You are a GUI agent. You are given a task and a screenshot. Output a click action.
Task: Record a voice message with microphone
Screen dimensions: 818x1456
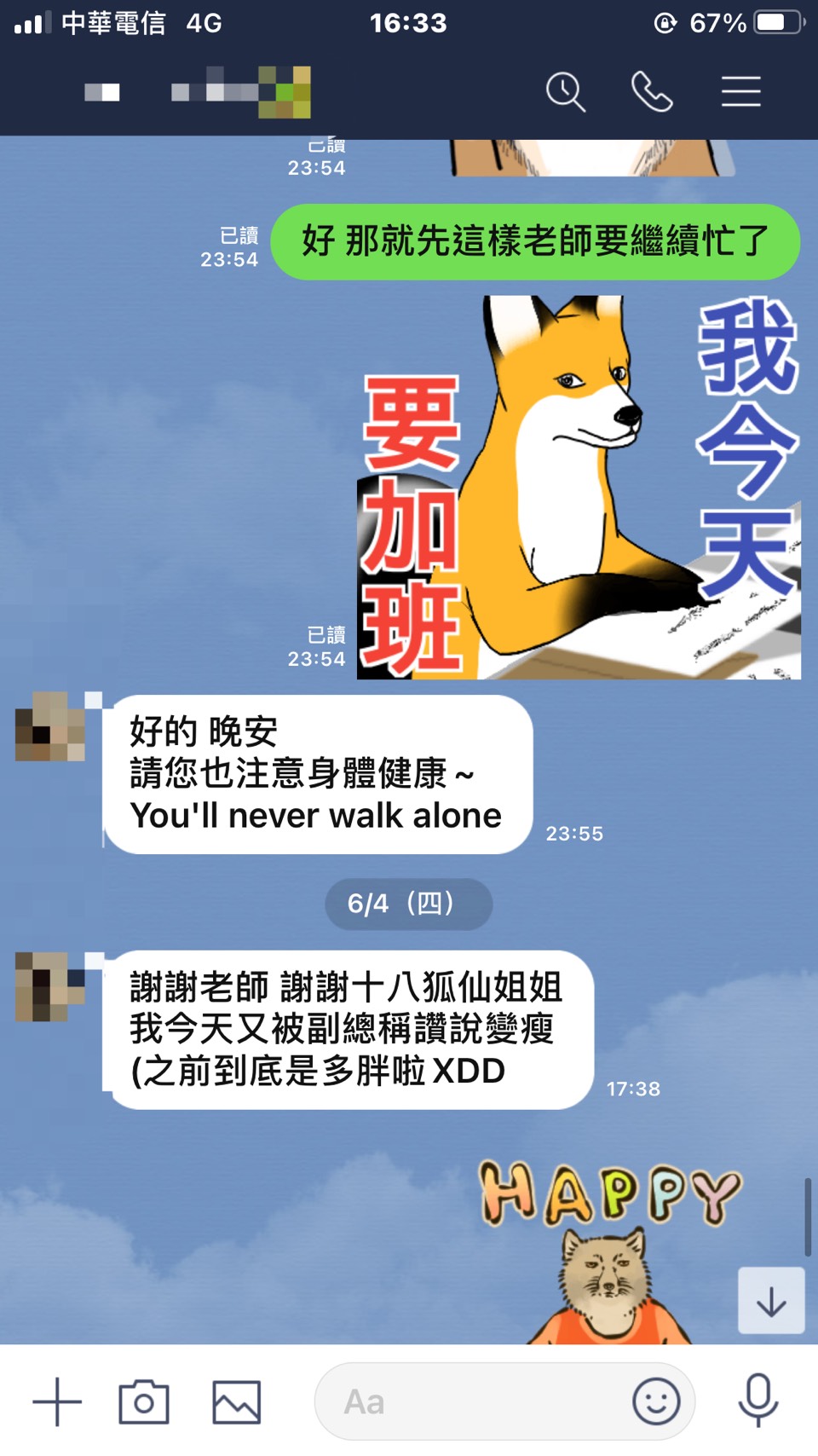pos(758,1400)
